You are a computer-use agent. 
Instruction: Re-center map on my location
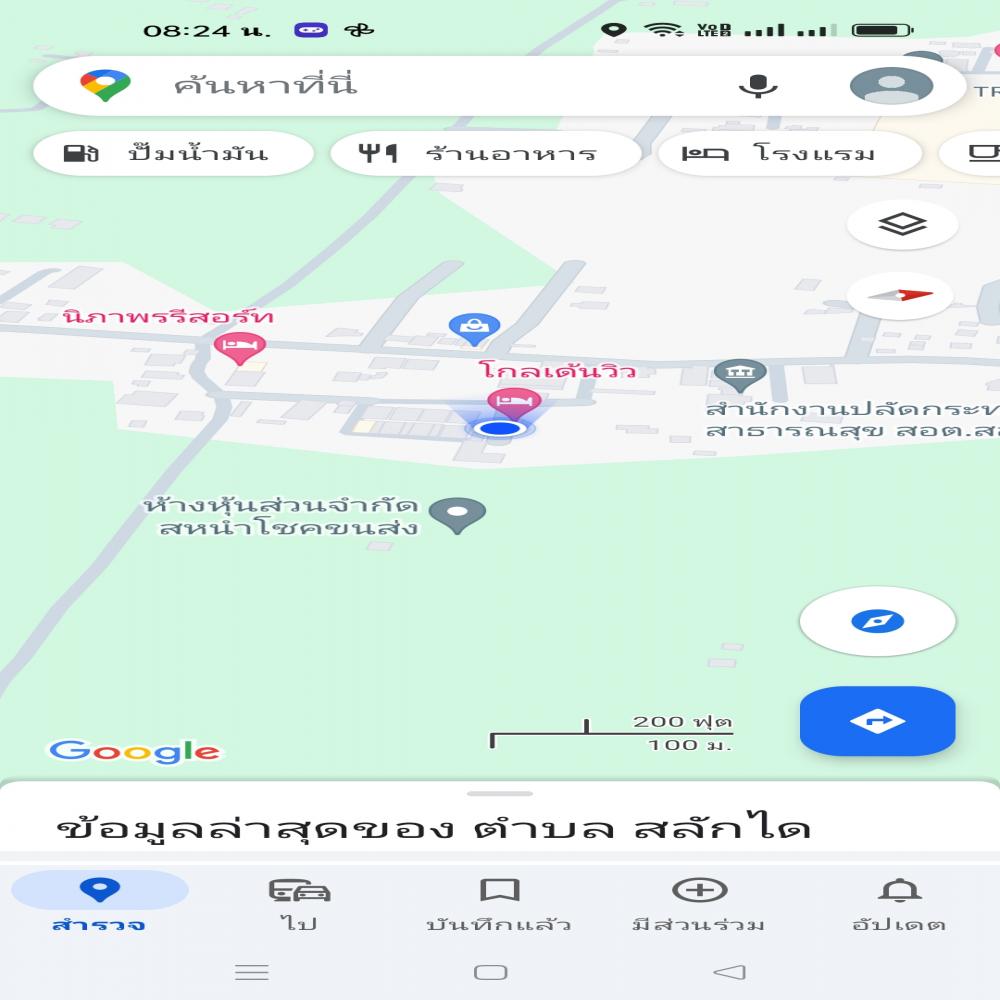coord(877,621)
